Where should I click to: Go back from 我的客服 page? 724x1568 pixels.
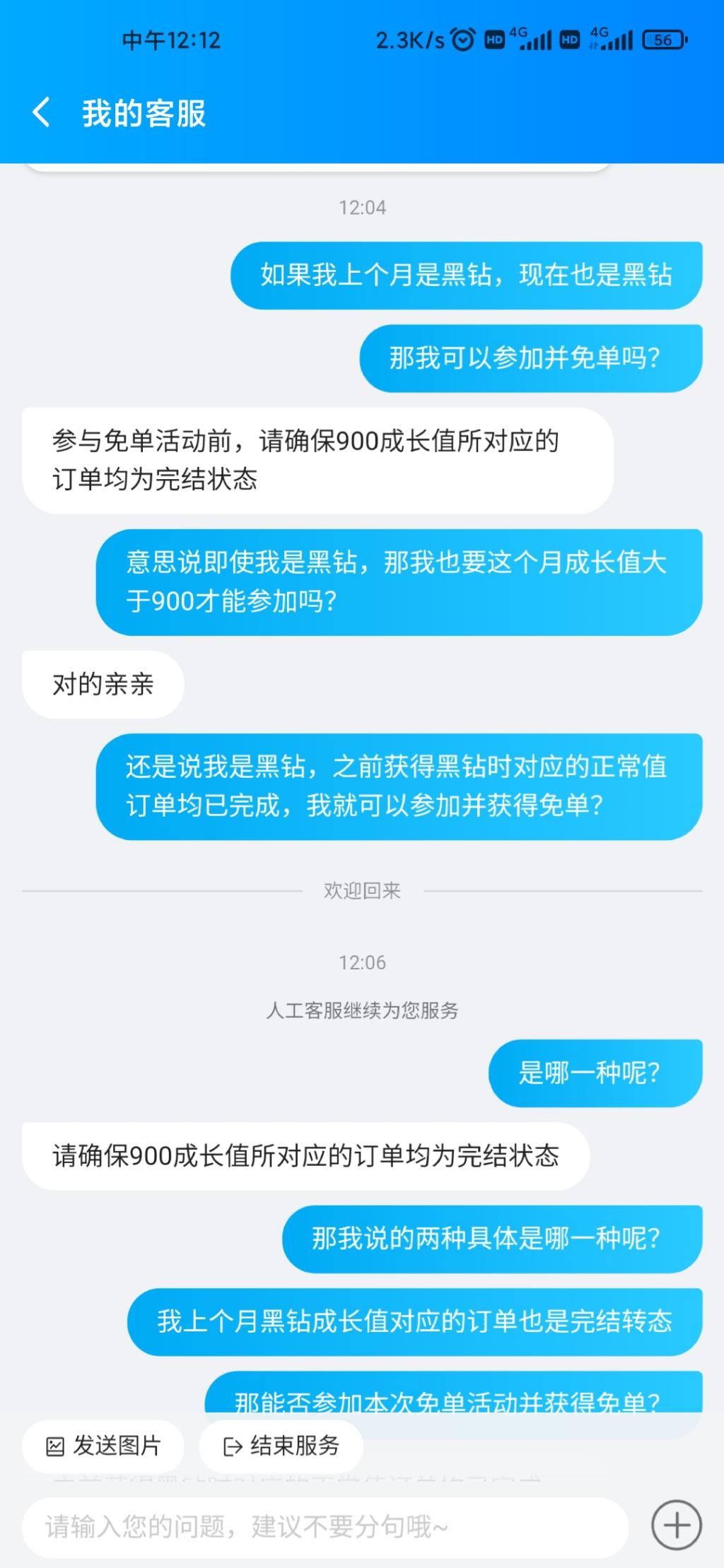[x=42, y=112]
